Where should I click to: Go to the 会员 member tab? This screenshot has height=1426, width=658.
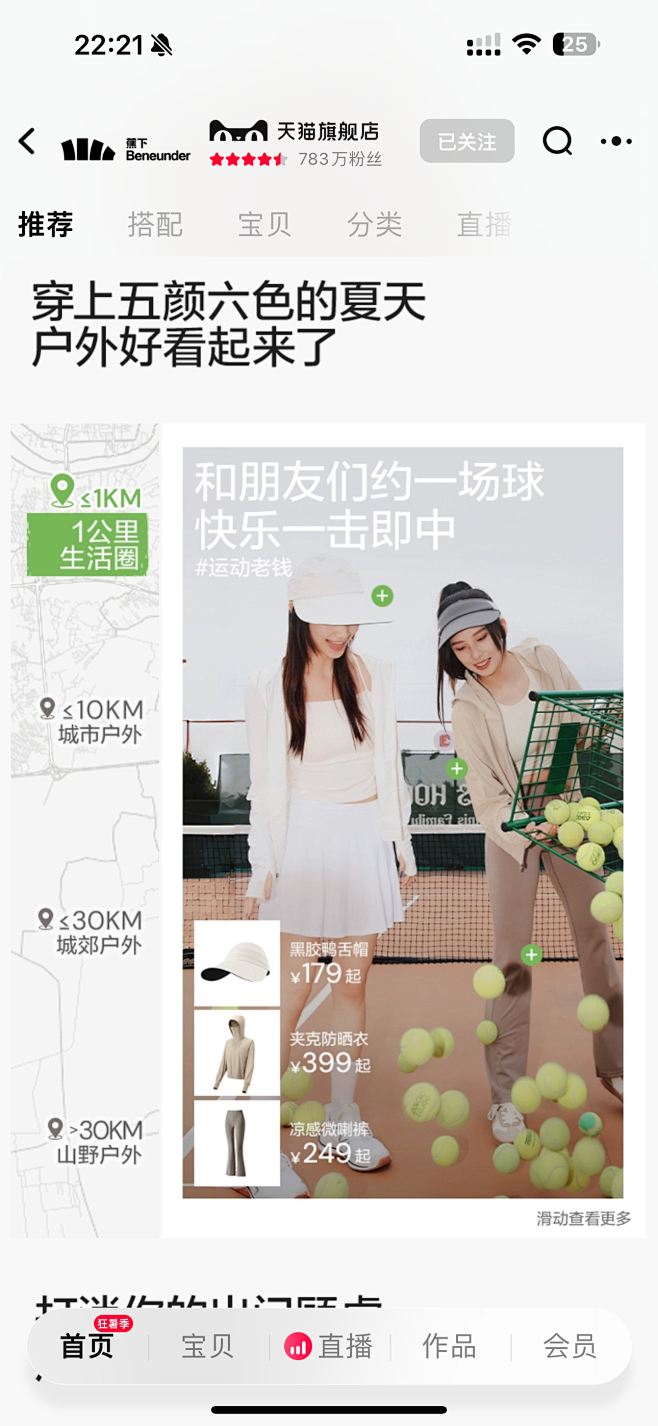570,1346
